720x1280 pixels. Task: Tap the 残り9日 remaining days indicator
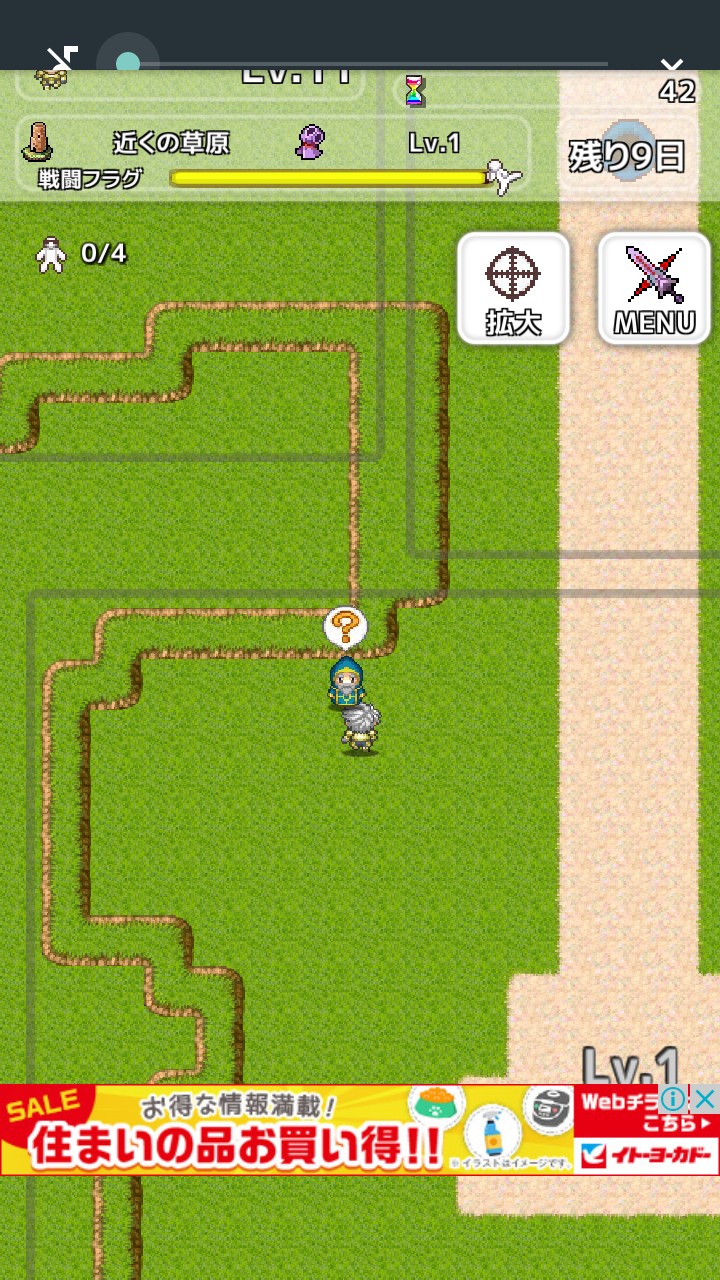pos(627,155)
